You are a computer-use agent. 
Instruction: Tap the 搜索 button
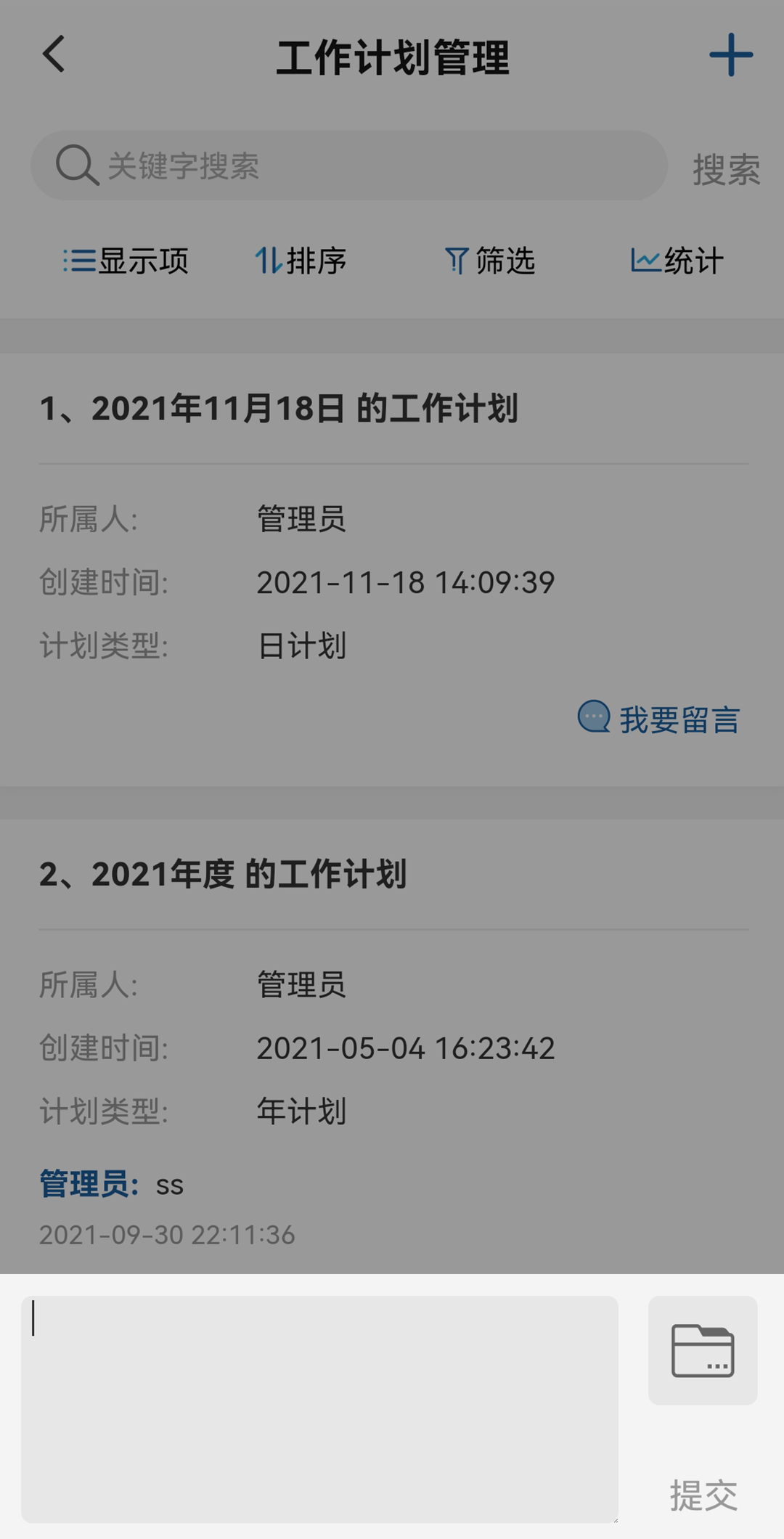725,169
